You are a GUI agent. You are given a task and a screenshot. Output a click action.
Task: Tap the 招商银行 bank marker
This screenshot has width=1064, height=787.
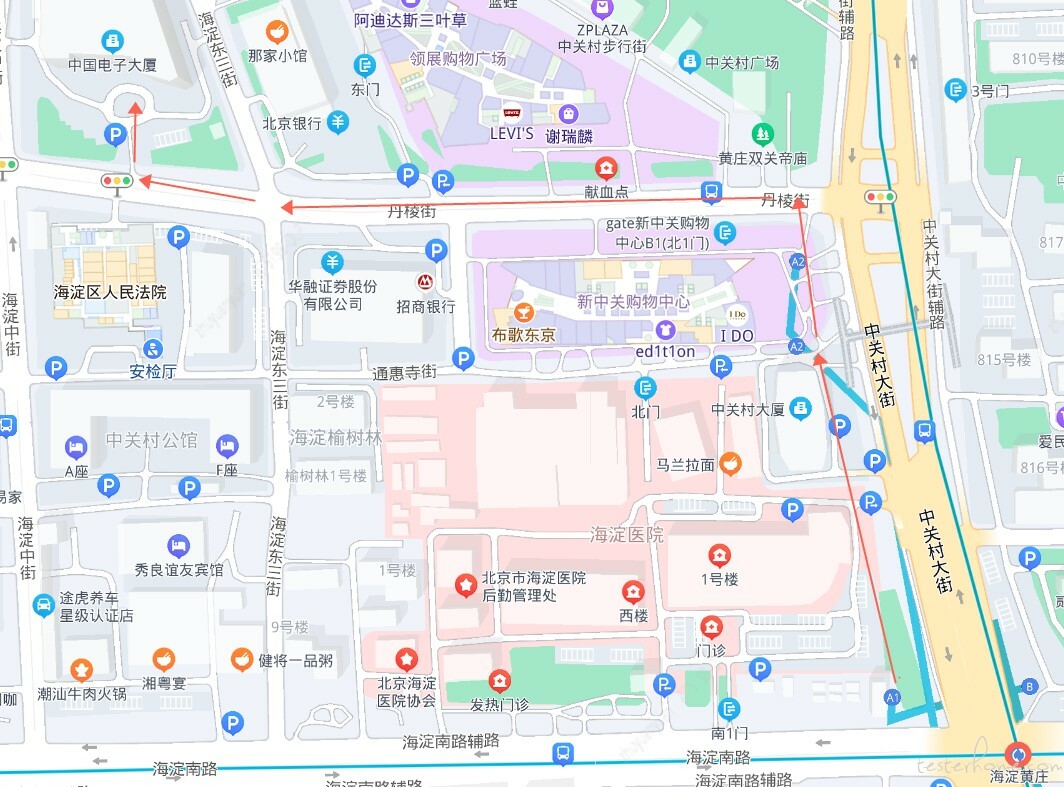(x=425, y=283)
